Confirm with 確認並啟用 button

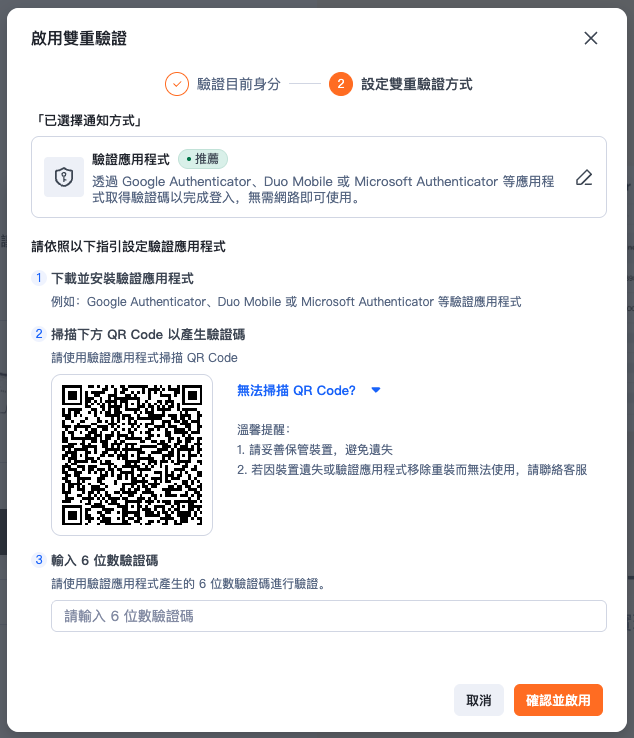tap(558, 700)
